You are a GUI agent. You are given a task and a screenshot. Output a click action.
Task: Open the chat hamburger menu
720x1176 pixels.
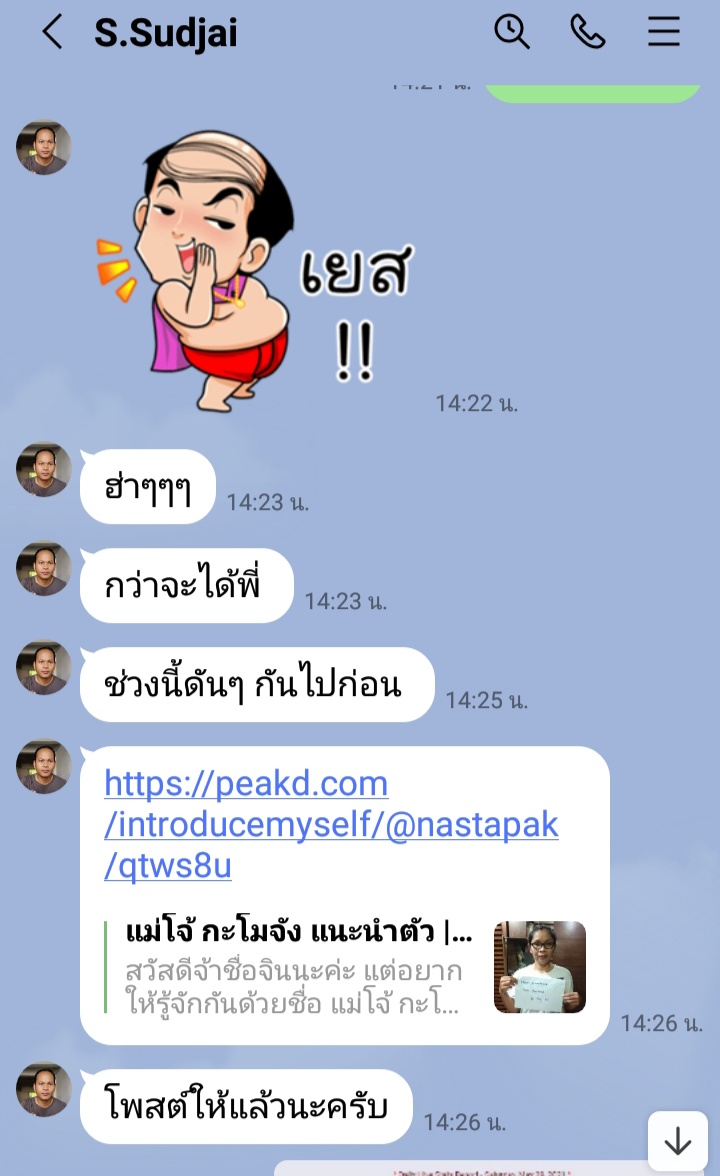664,33
